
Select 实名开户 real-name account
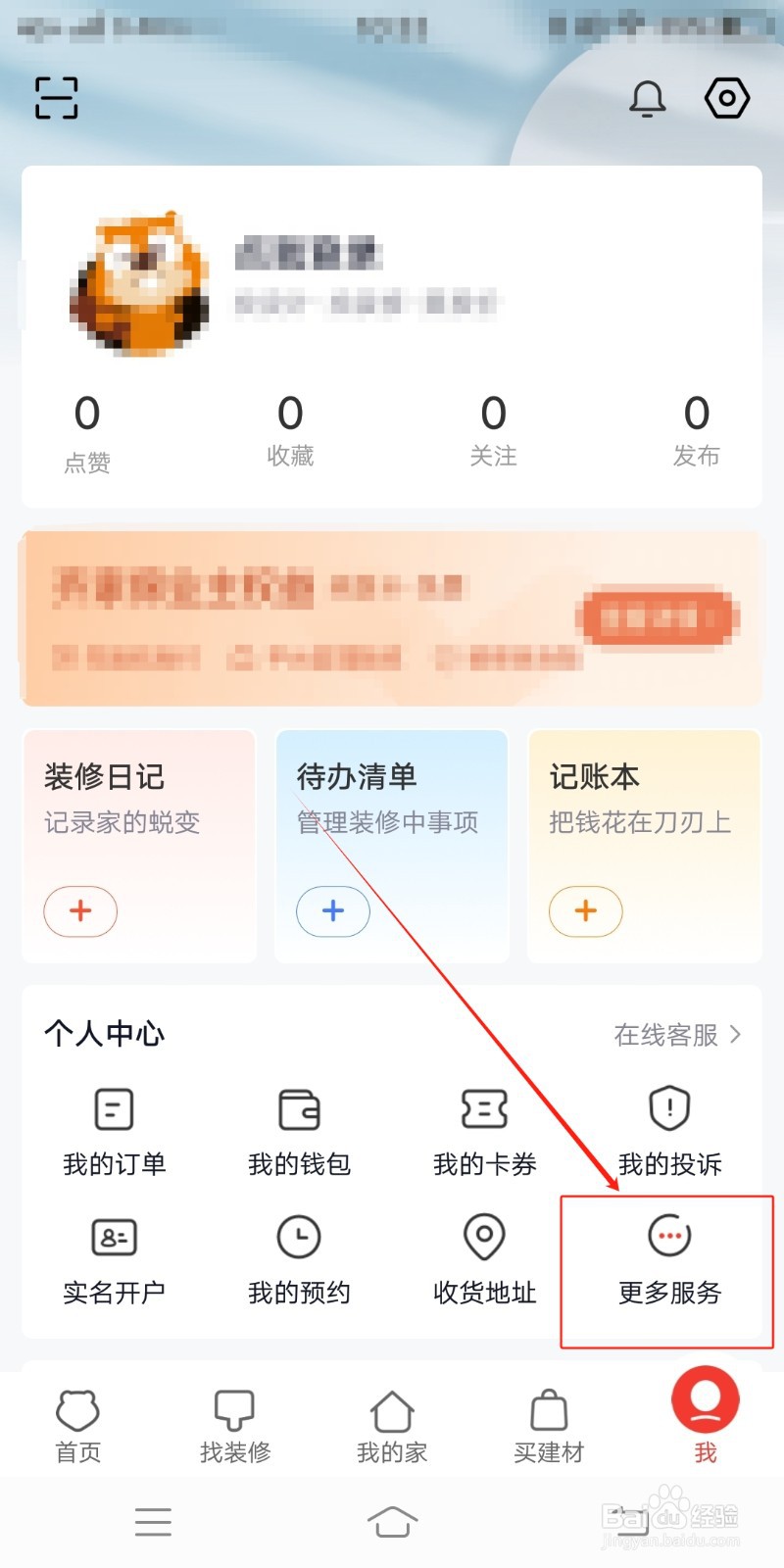click(113, 1259)
